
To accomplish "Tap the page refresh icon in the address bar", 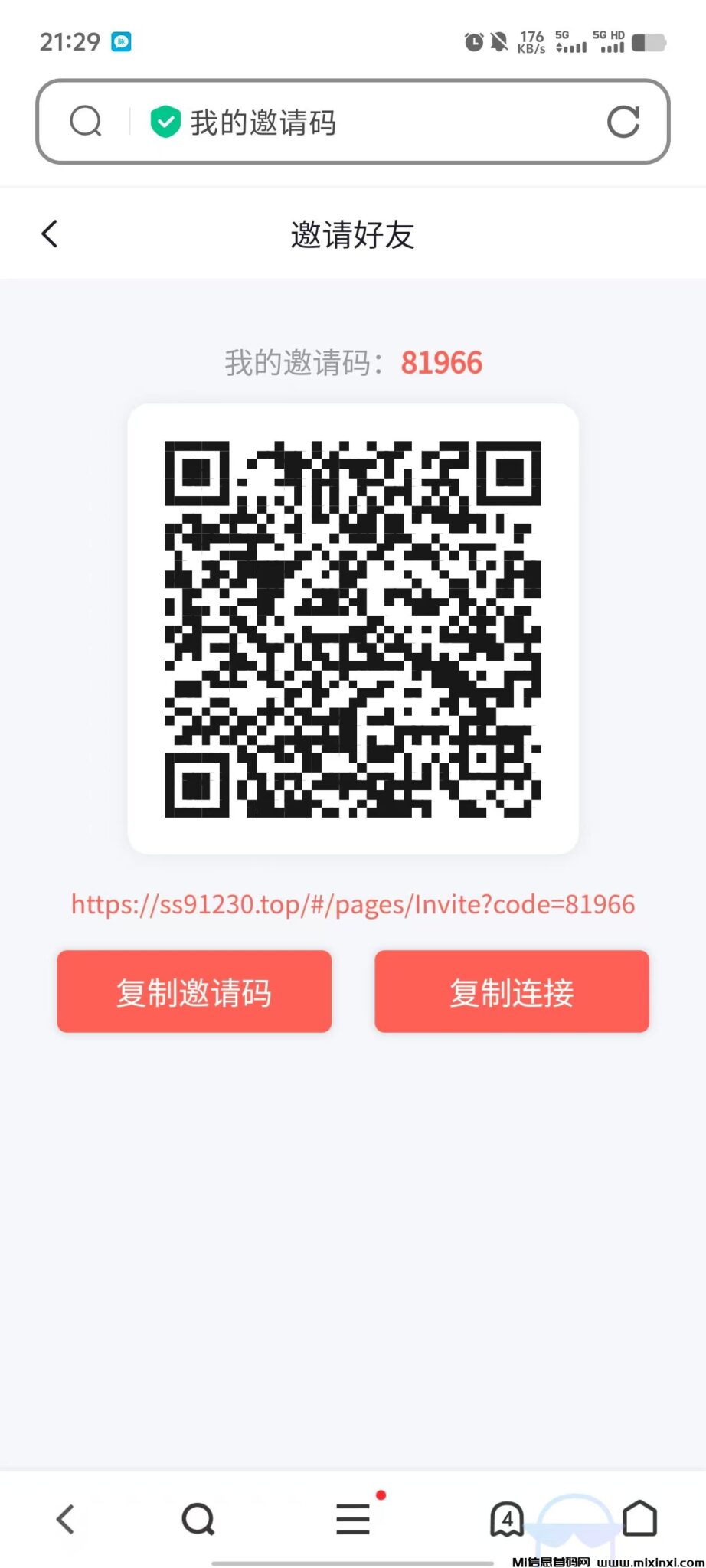I will click(x=624, y=121).
